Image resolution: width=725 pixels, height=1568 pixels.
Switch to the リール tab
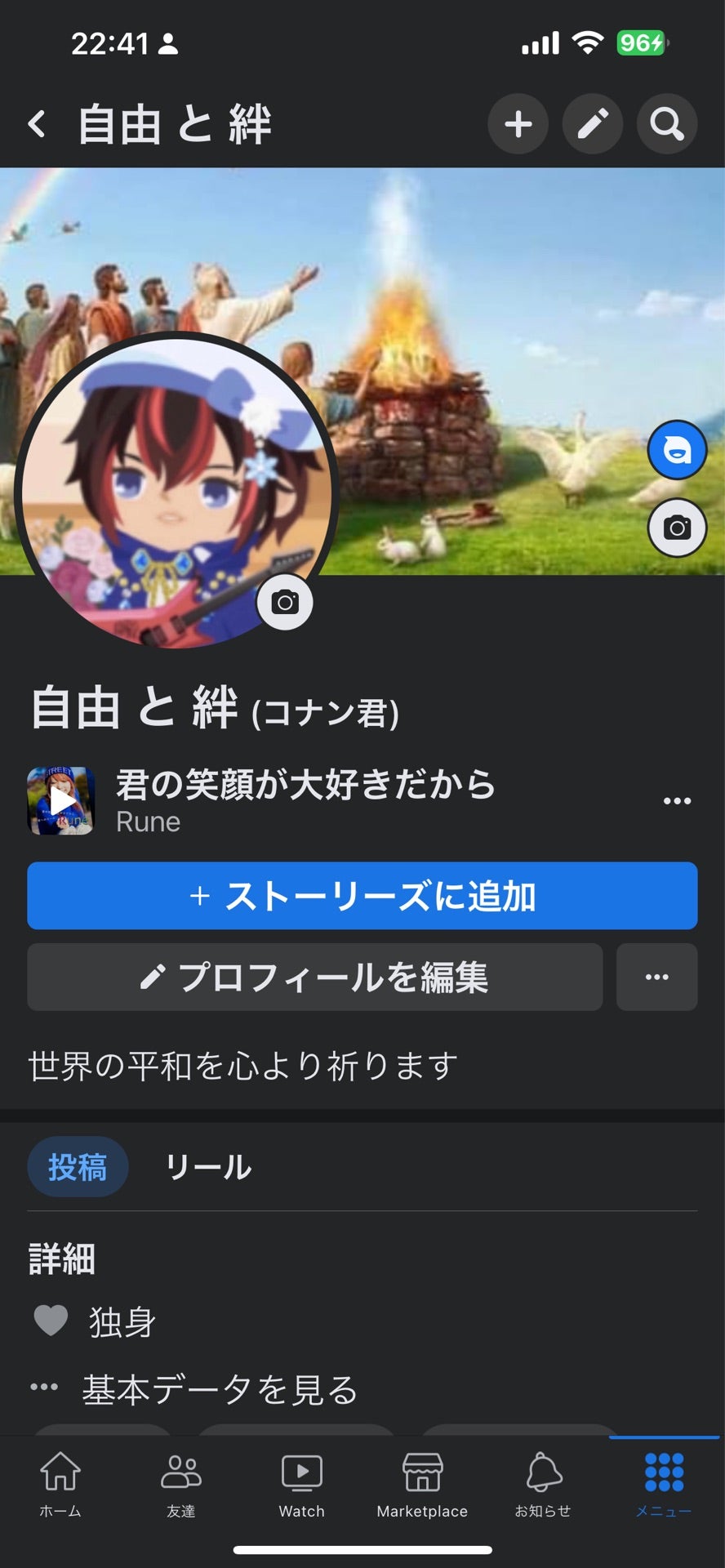[208, 1167]
